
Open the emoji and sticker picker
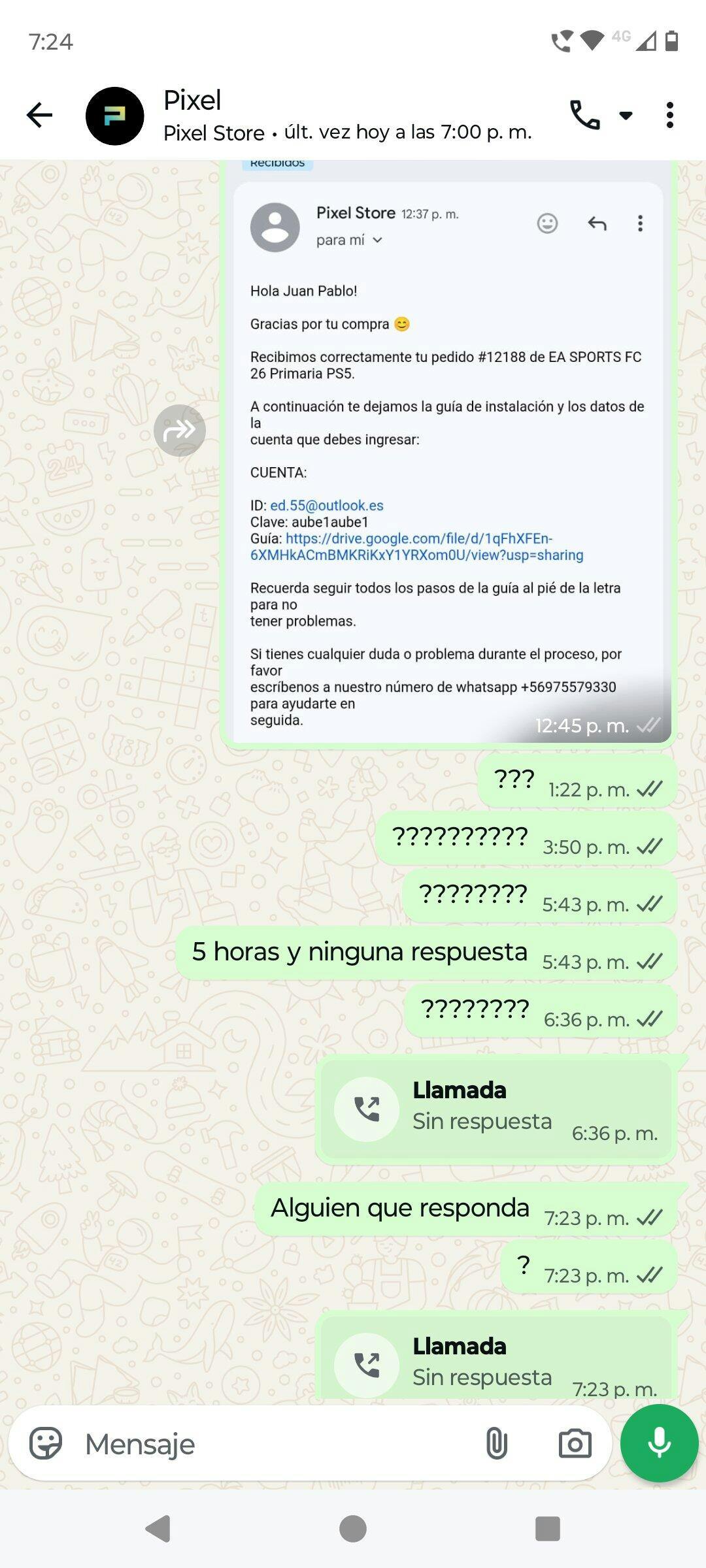coord(46,1443)
